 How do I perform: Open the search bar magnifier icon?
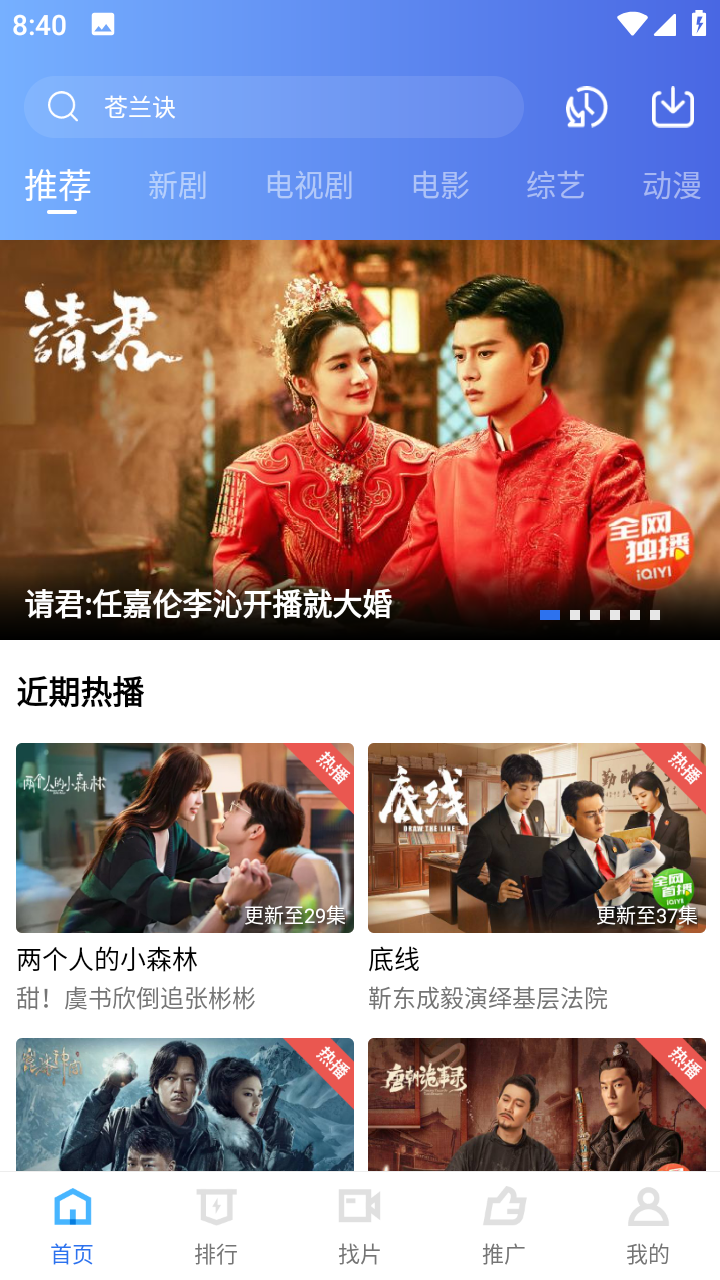[x=62, y=106]
